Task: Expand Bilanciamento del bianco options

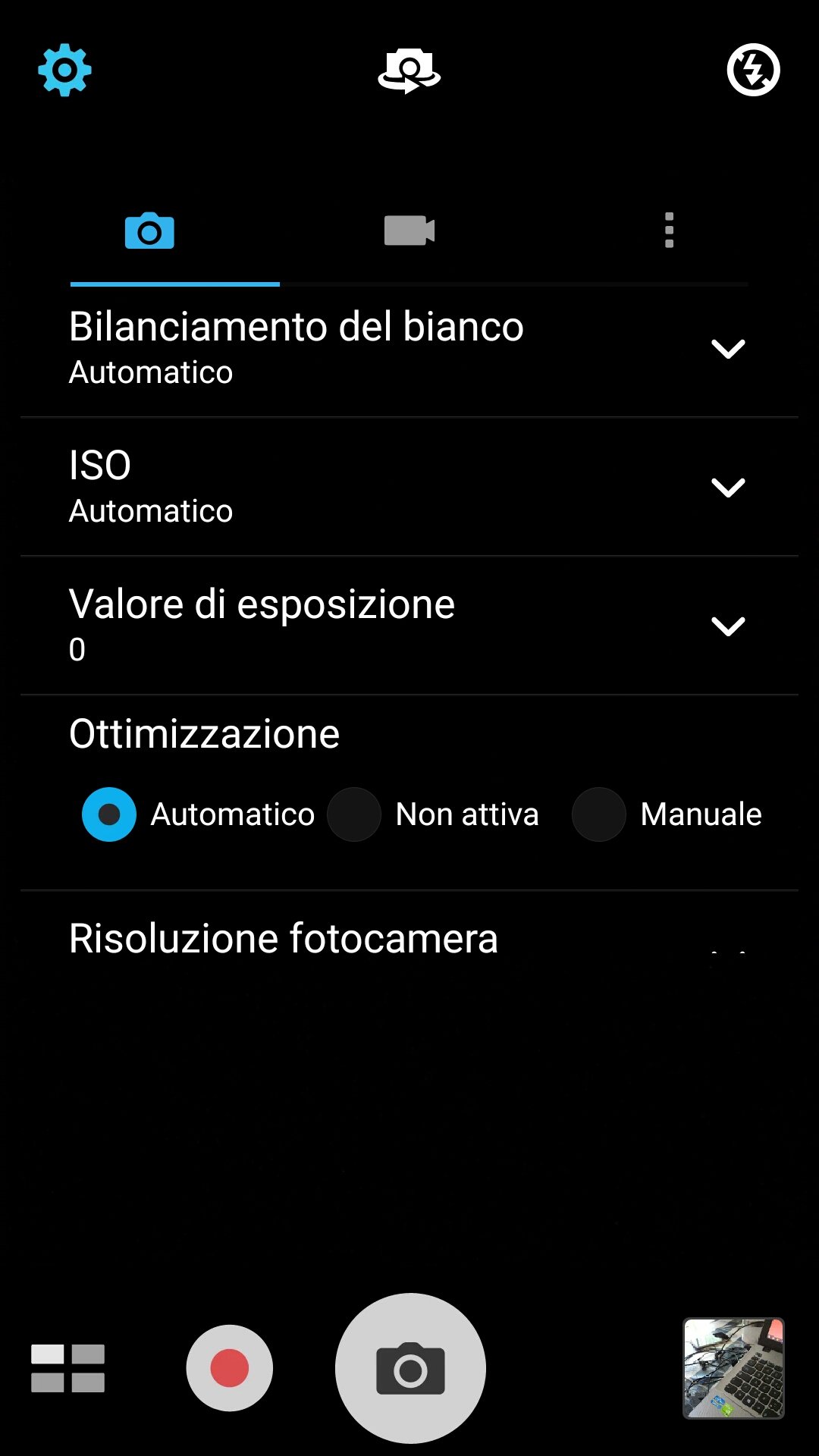Action: click(x=409, y=348)
